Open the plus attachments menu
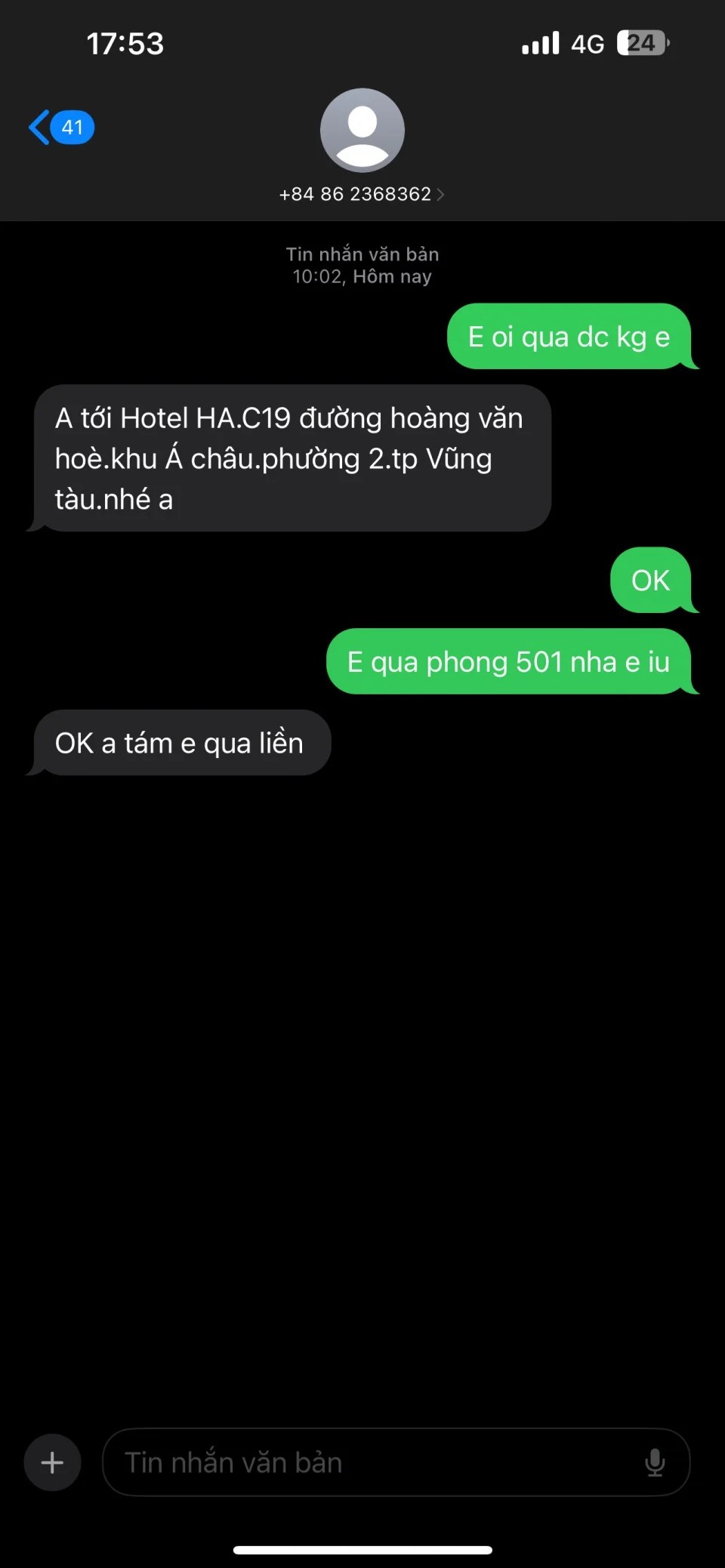This screenshot has width=725, height=1568. (52, 1462)
